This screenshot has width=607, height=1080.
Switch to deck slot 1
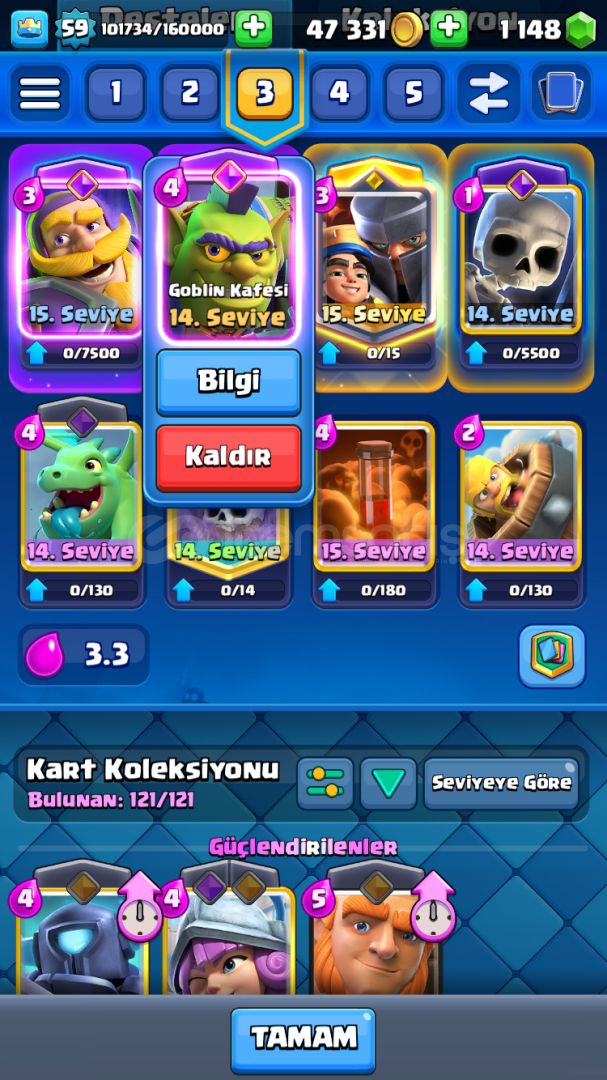coord(115,93)
